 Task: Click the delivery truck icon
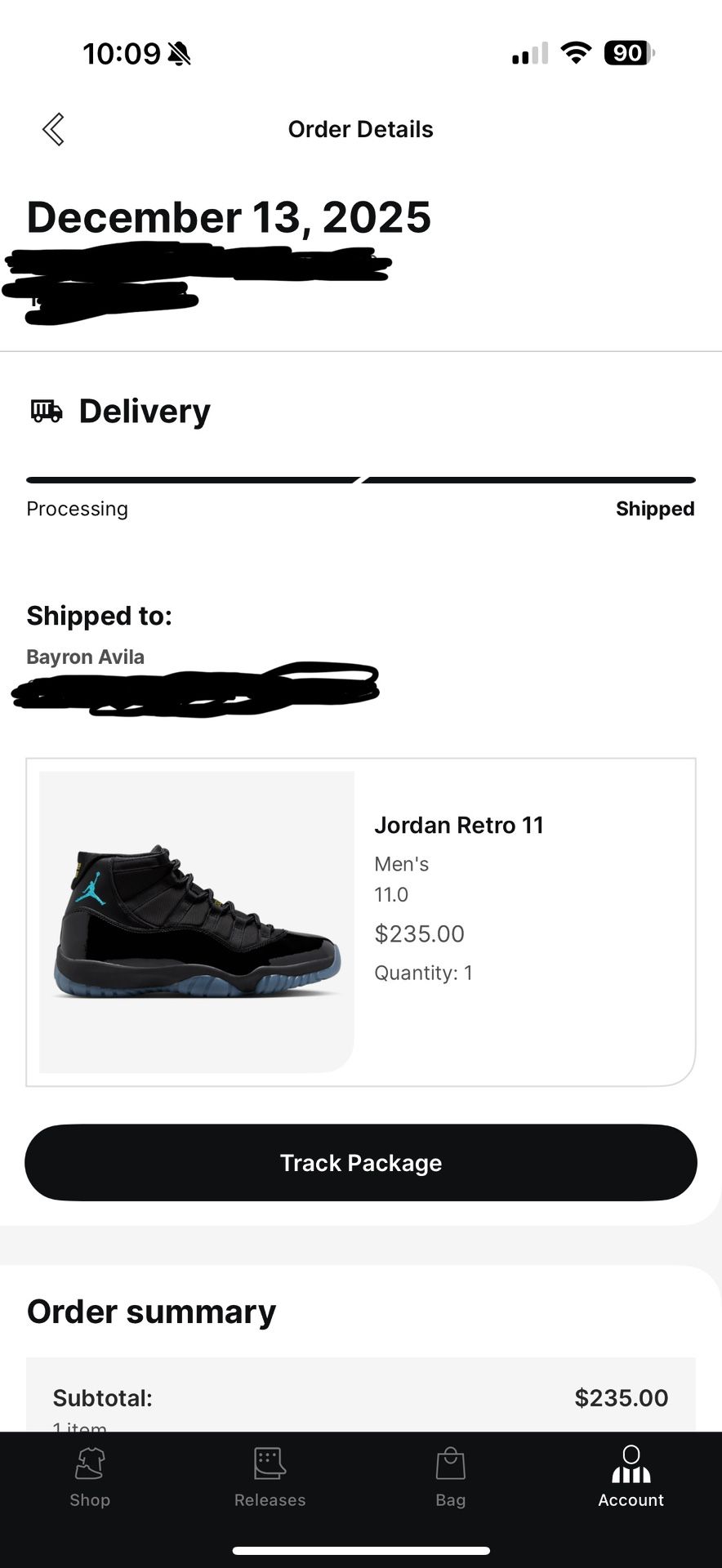(x=45, y=411)
